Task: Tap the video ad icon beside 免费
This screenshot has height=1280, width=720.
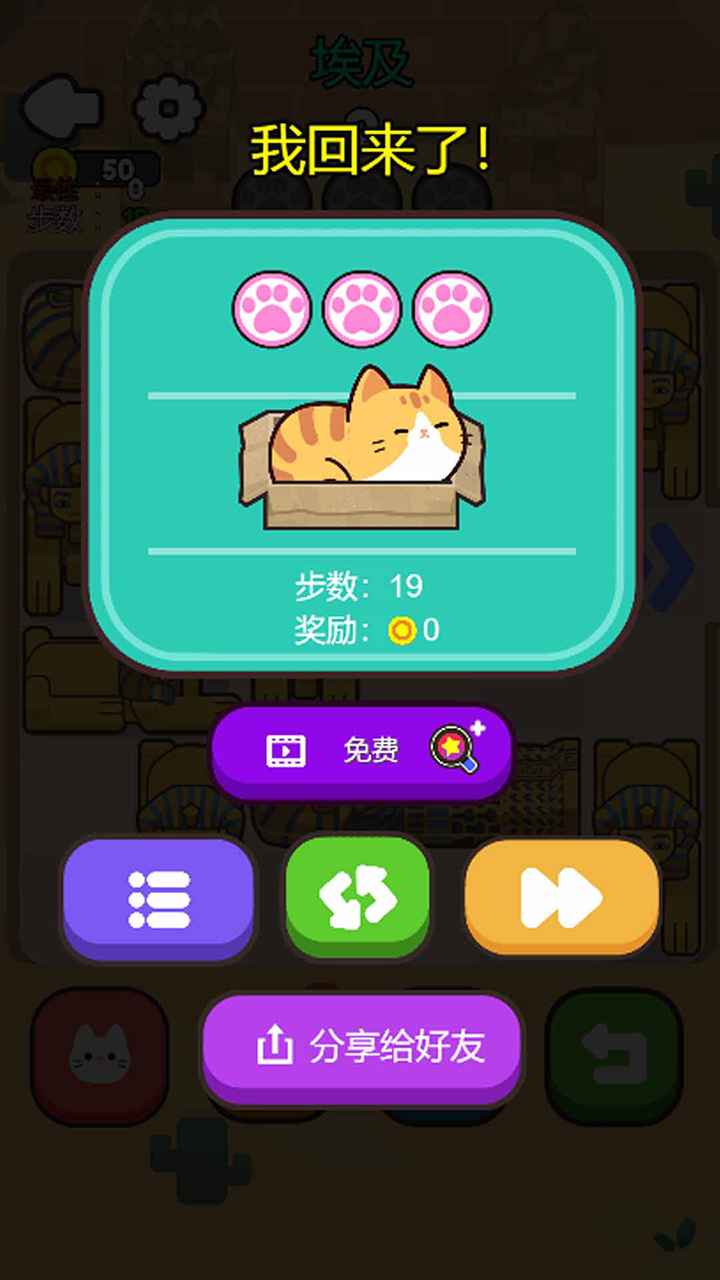Action: click(x=285, y=749)
